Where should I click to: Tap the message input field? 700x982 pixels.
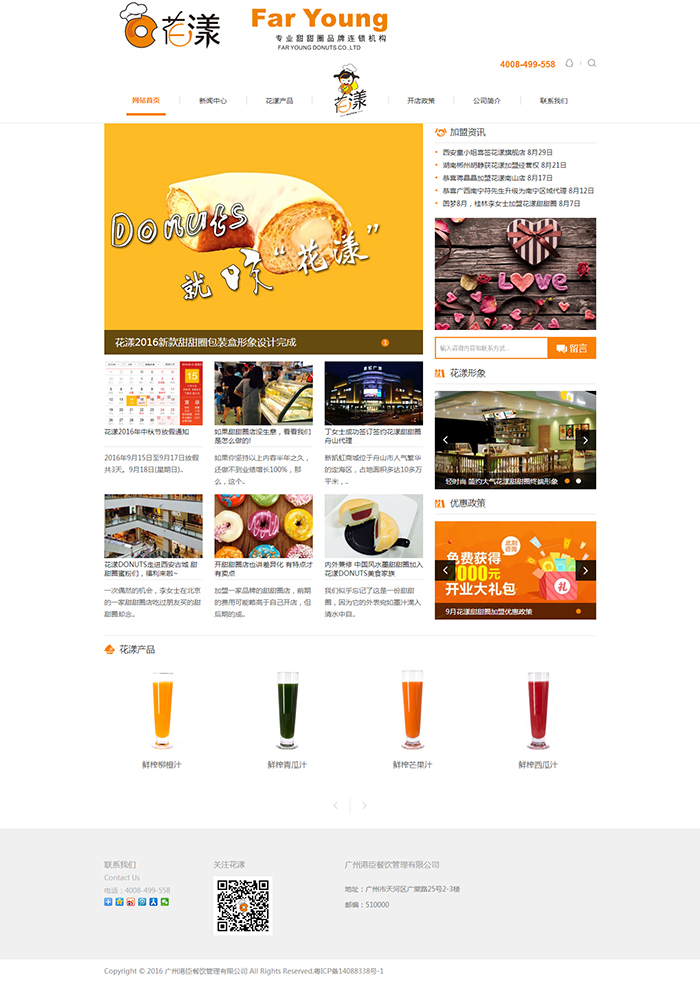coord(490,348)
